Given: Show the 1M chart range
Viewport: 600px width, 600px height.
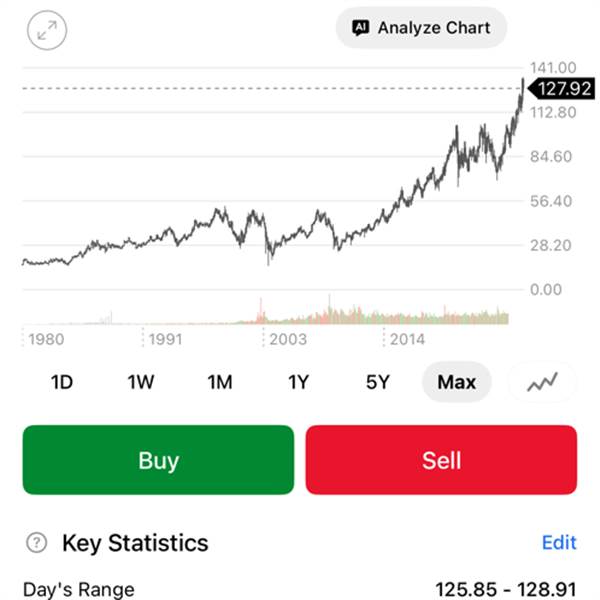Looking at the screenshot, I should click(x=220, y=382).
